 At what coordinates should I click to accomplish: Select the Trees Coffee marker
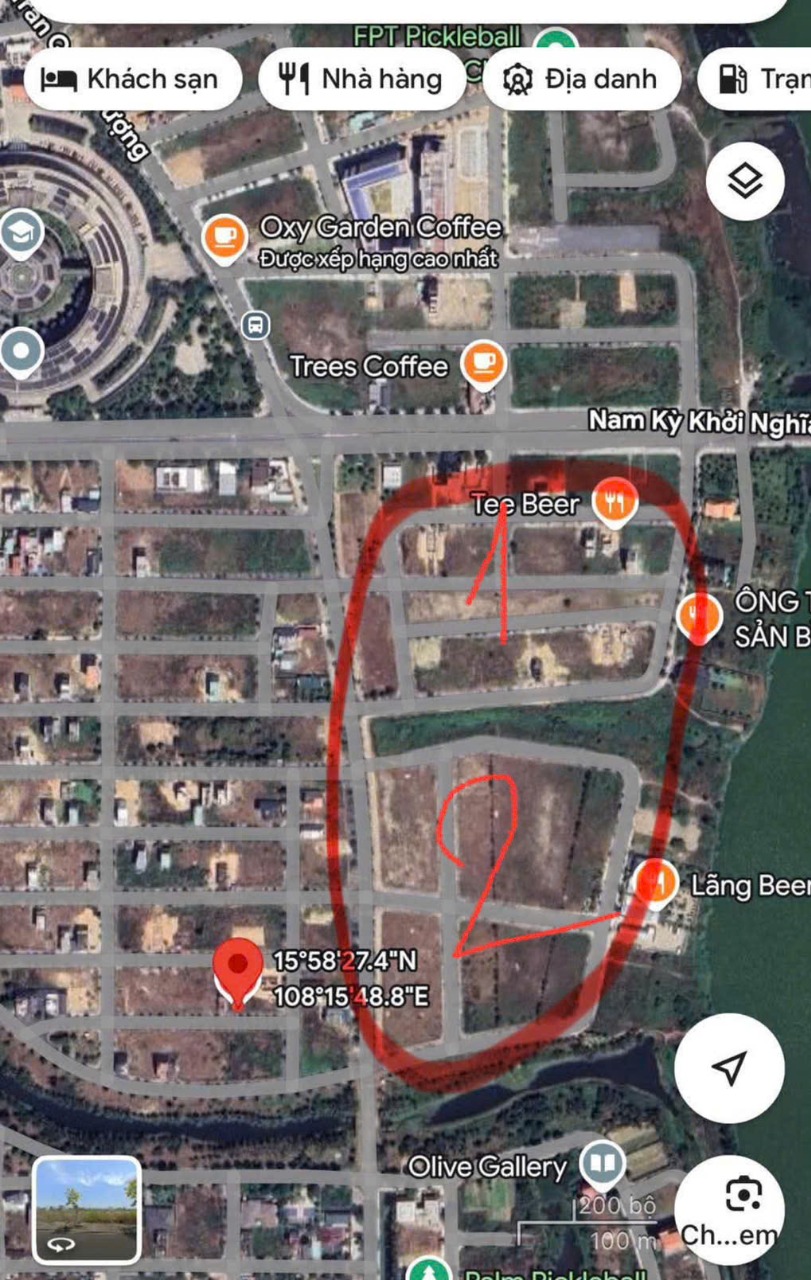pyautogui.click(x=484, y=364)
